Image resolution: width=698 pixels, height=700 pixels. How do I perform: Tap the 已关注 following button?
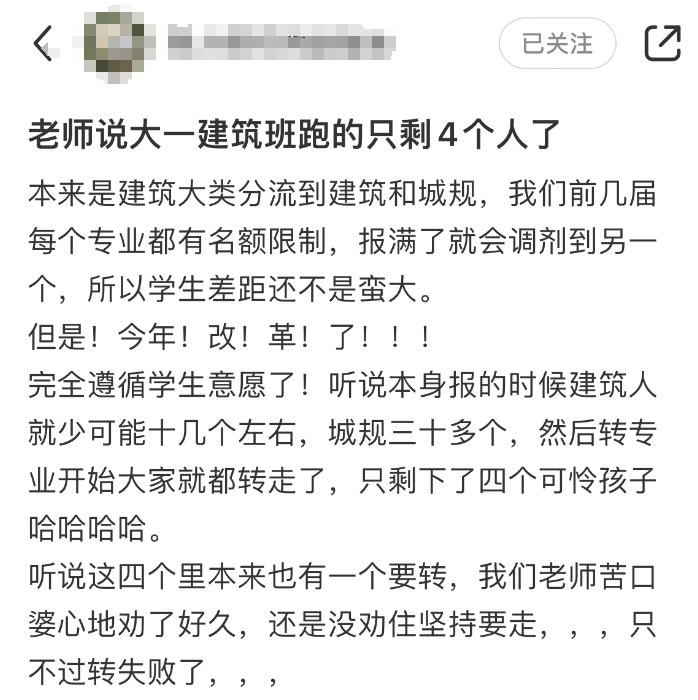coord(557,43)
